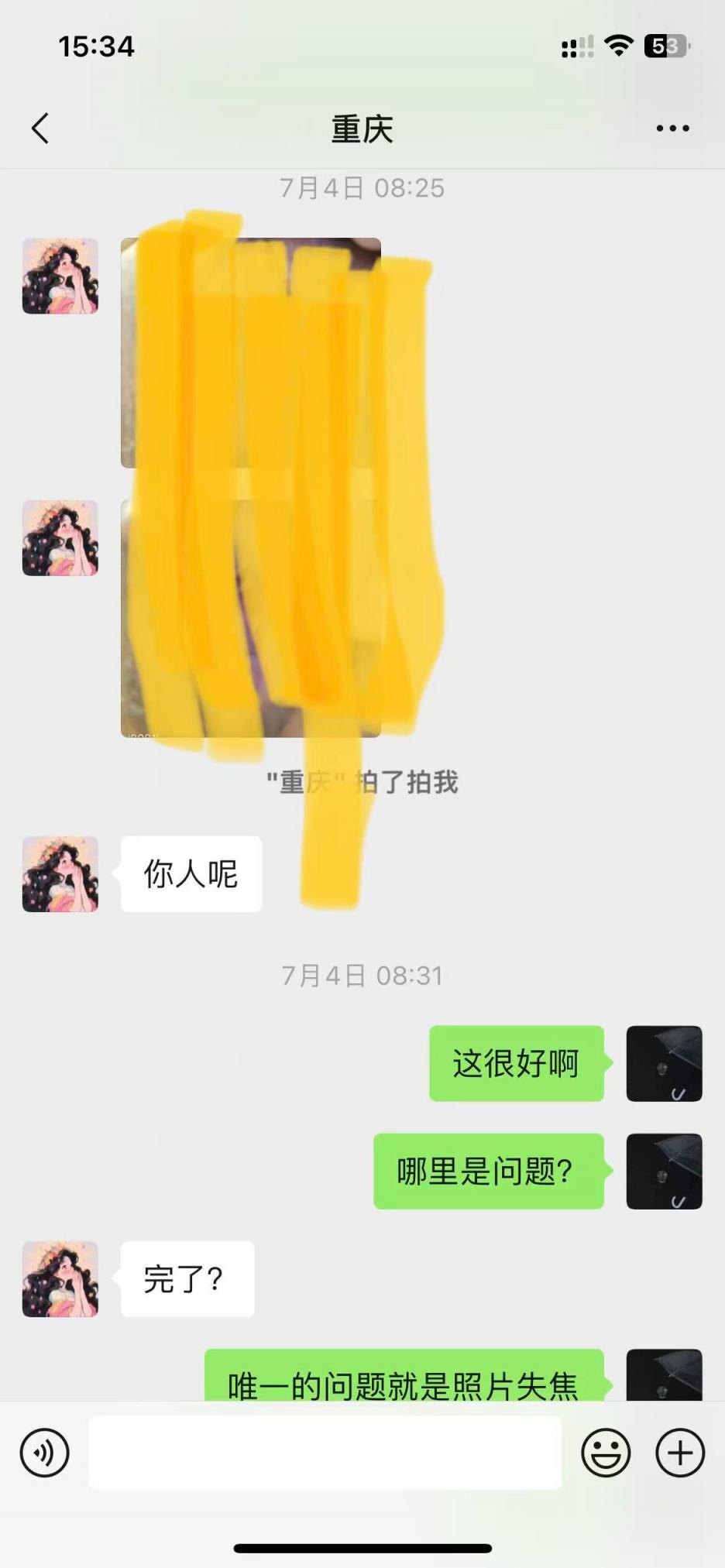Open my profile picture by "哪里是问题?"

664,1171
